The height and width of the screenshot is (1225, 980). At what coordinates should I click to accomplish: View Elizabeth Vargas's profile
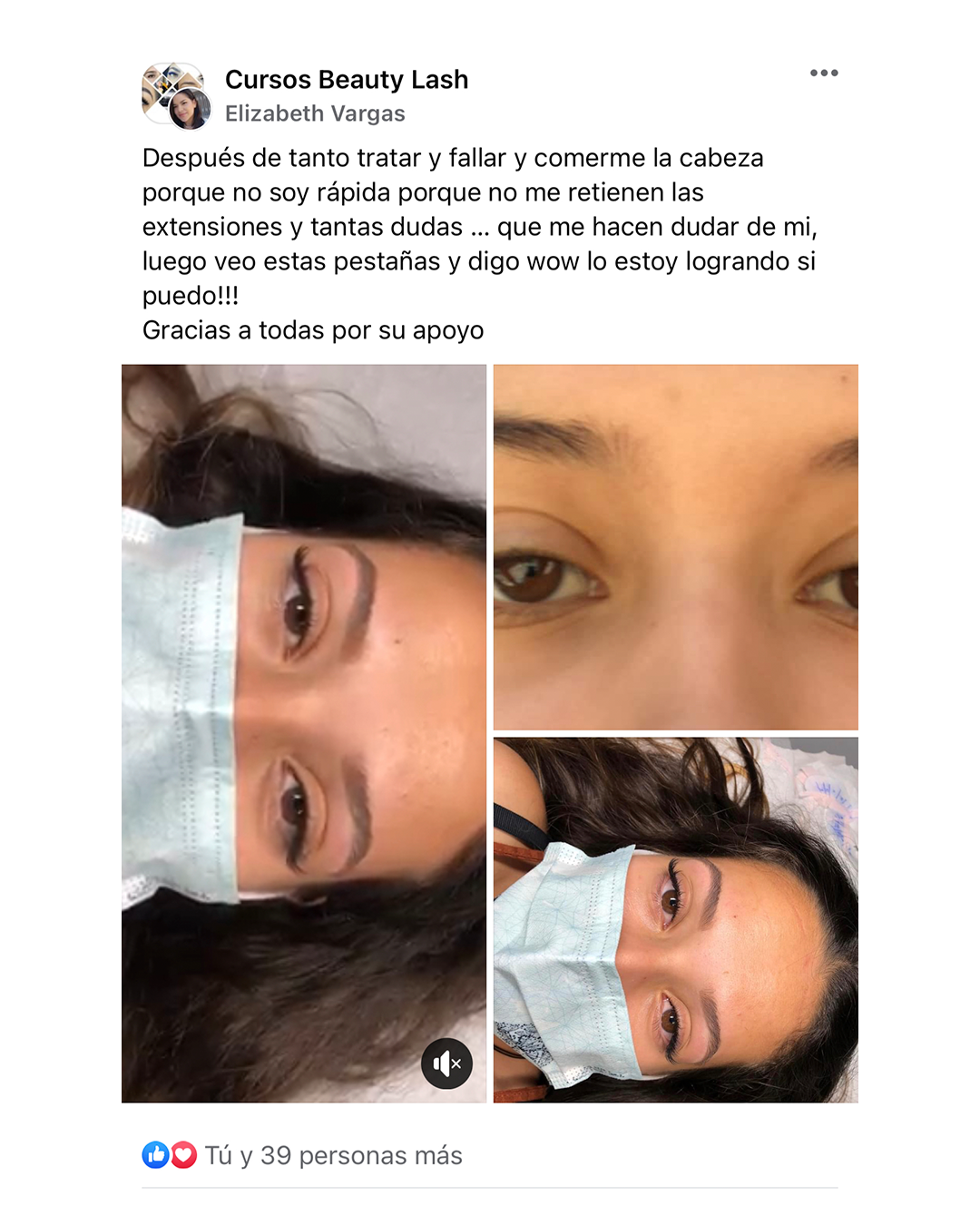[x=315, y=113]
